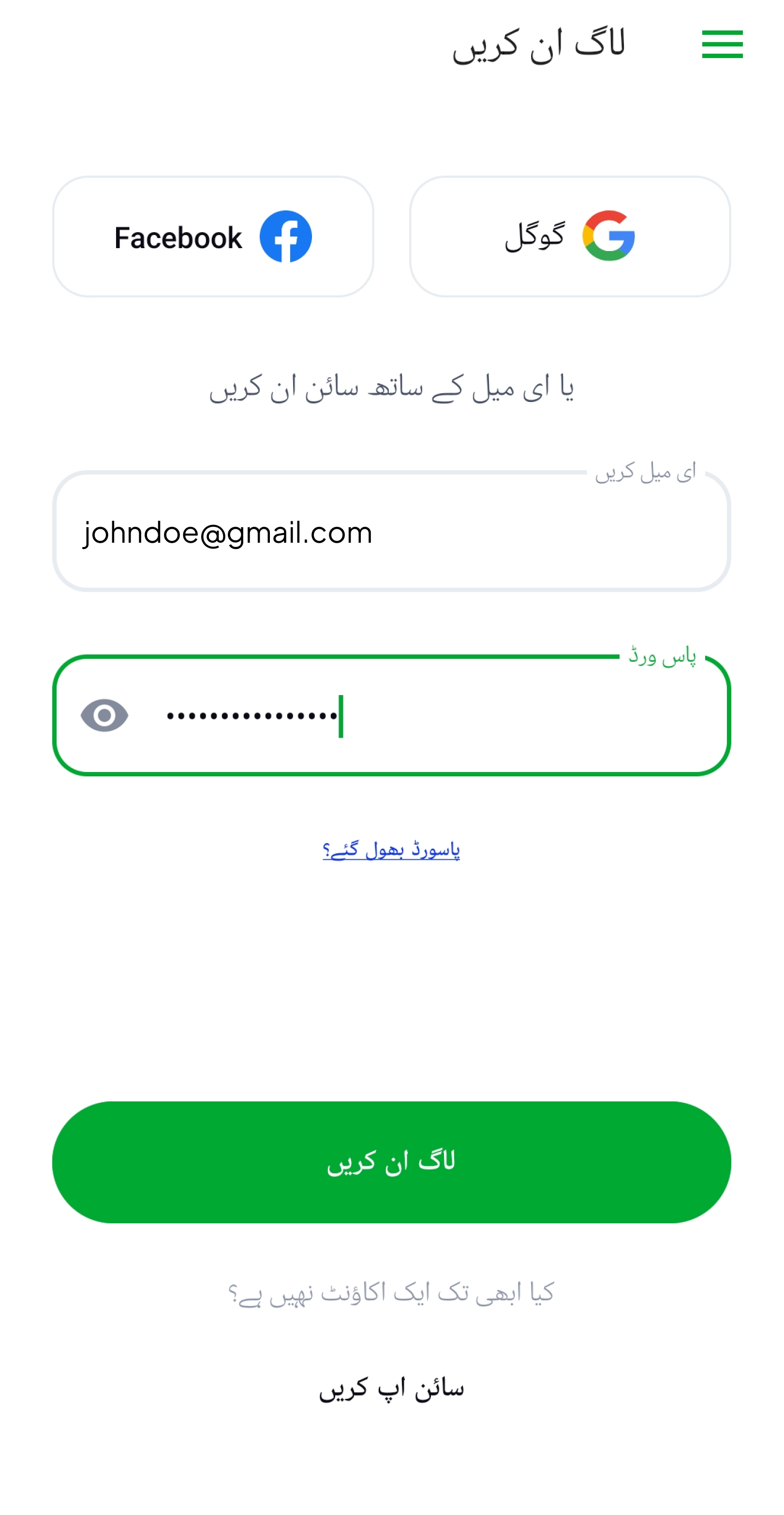The image size is (784, 1515).
Task: Show password with the eye icon
Action: (x=104, y=715)
